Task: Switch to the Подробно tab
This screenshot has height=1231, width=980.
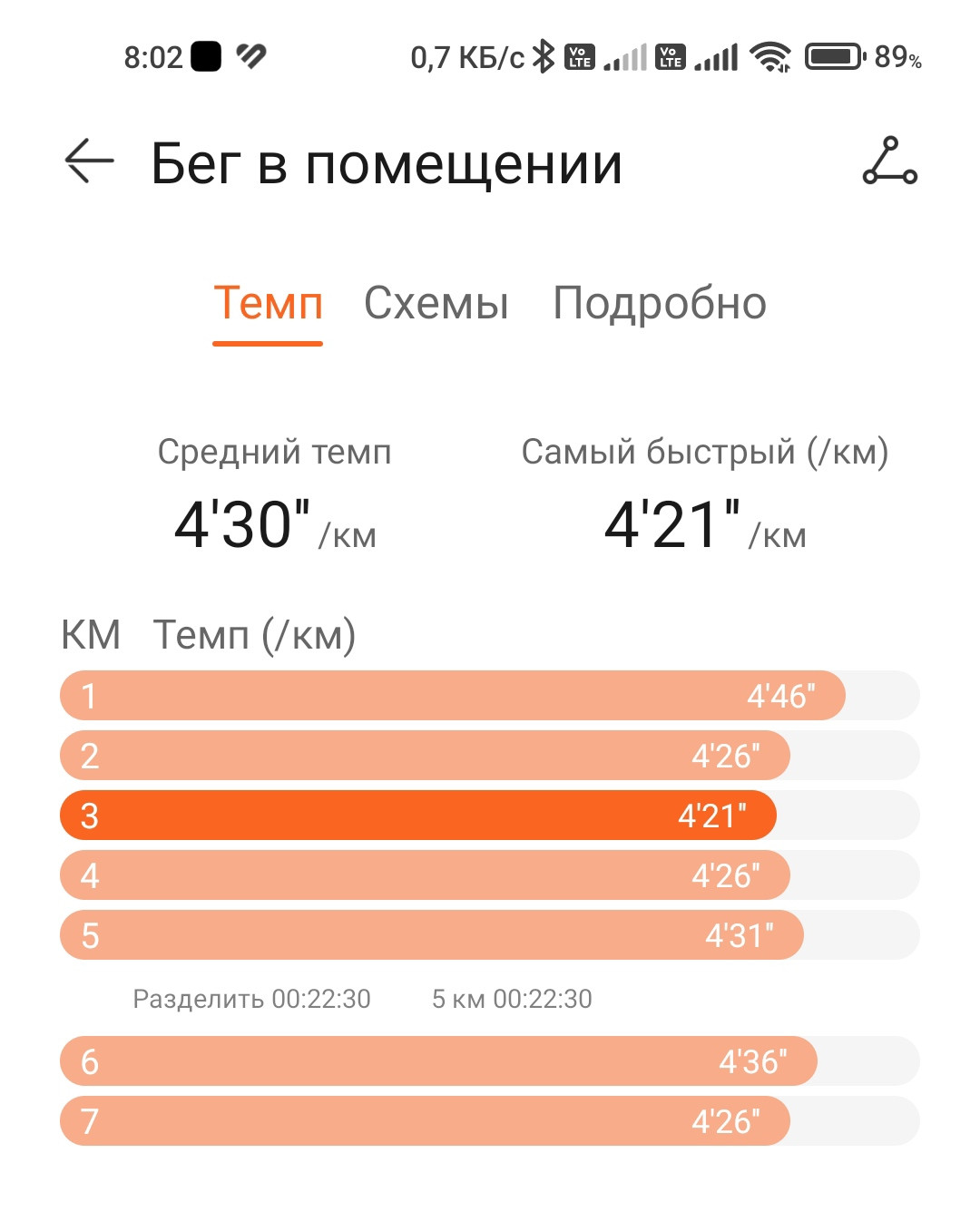Action: [x=660, y=303]
